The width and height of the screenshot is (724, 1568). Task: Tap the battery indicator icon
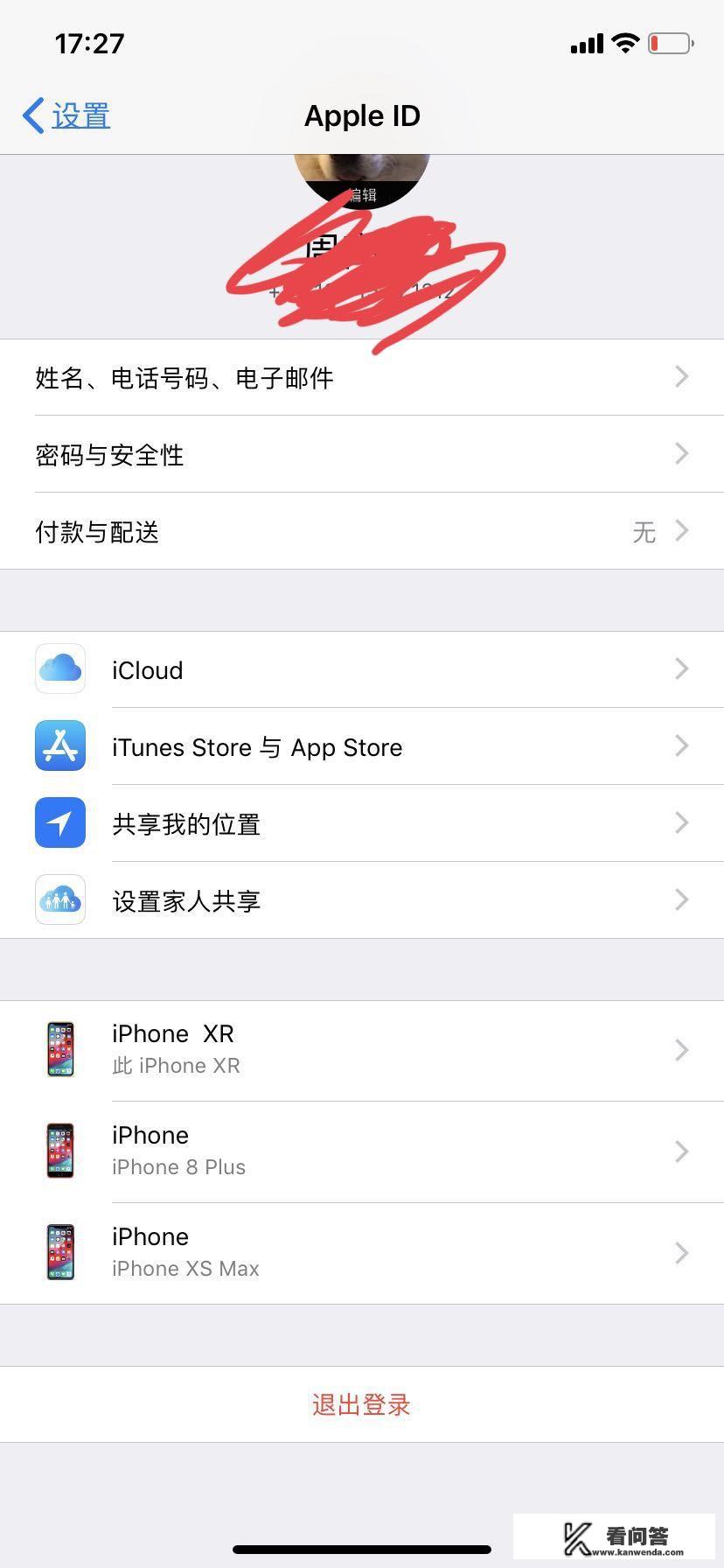(671, 43)
